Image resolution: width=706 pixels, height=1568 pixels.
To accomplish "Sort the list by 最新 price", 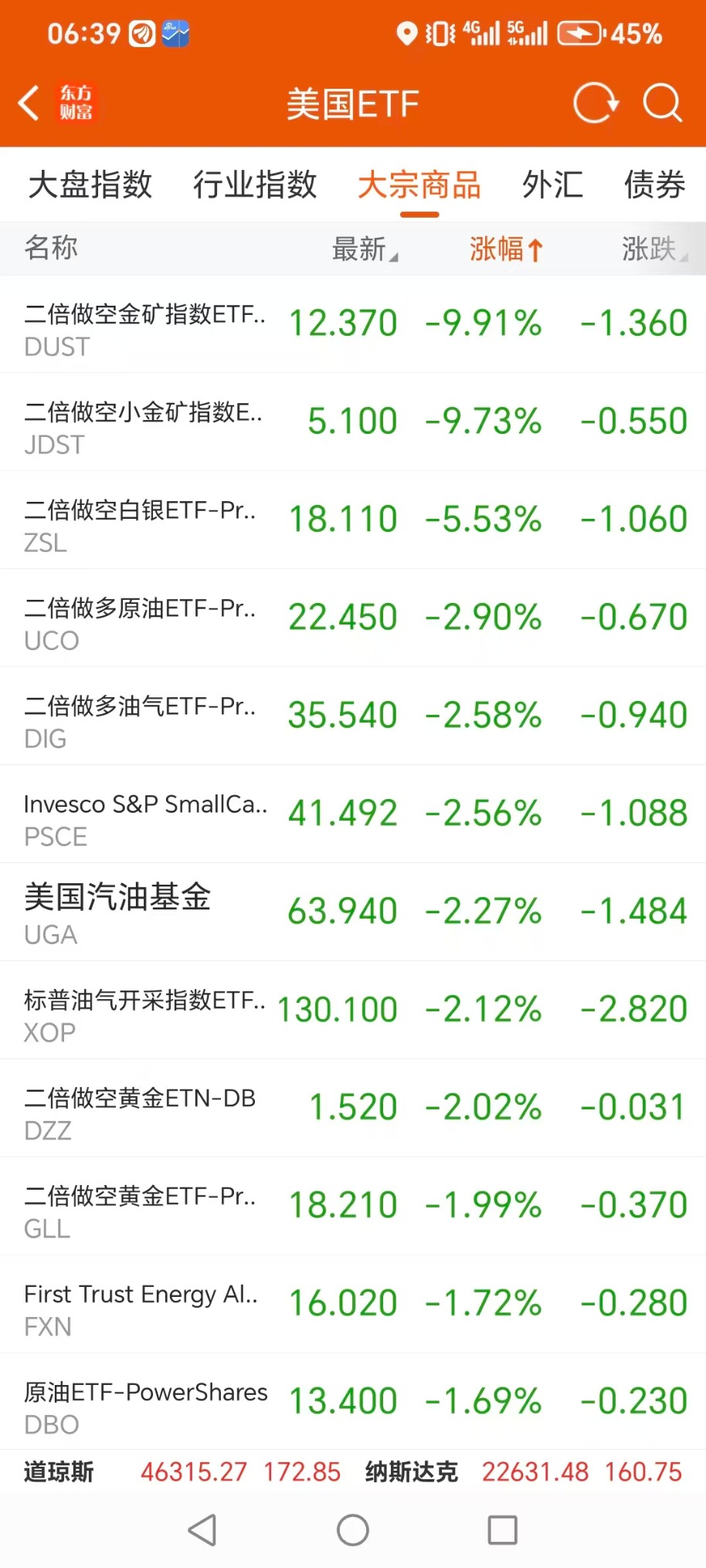I will (365, 249).
